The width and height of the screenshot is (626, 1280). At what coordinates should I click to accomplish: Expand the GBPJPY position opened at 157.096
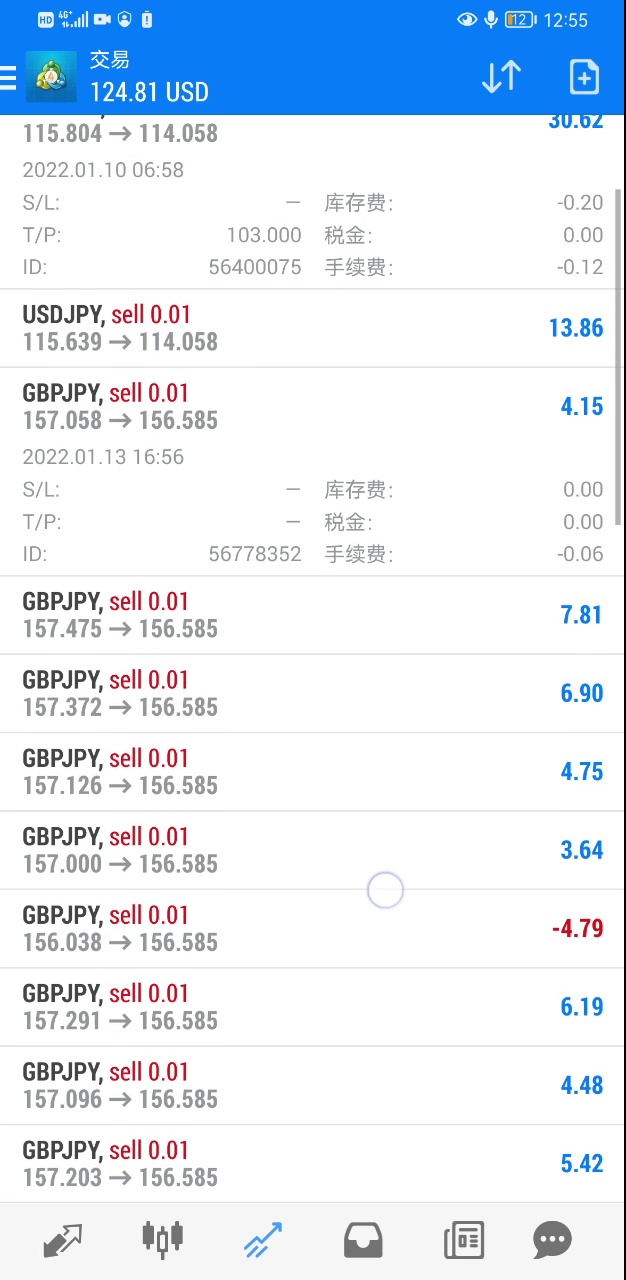click(312, 1085)
